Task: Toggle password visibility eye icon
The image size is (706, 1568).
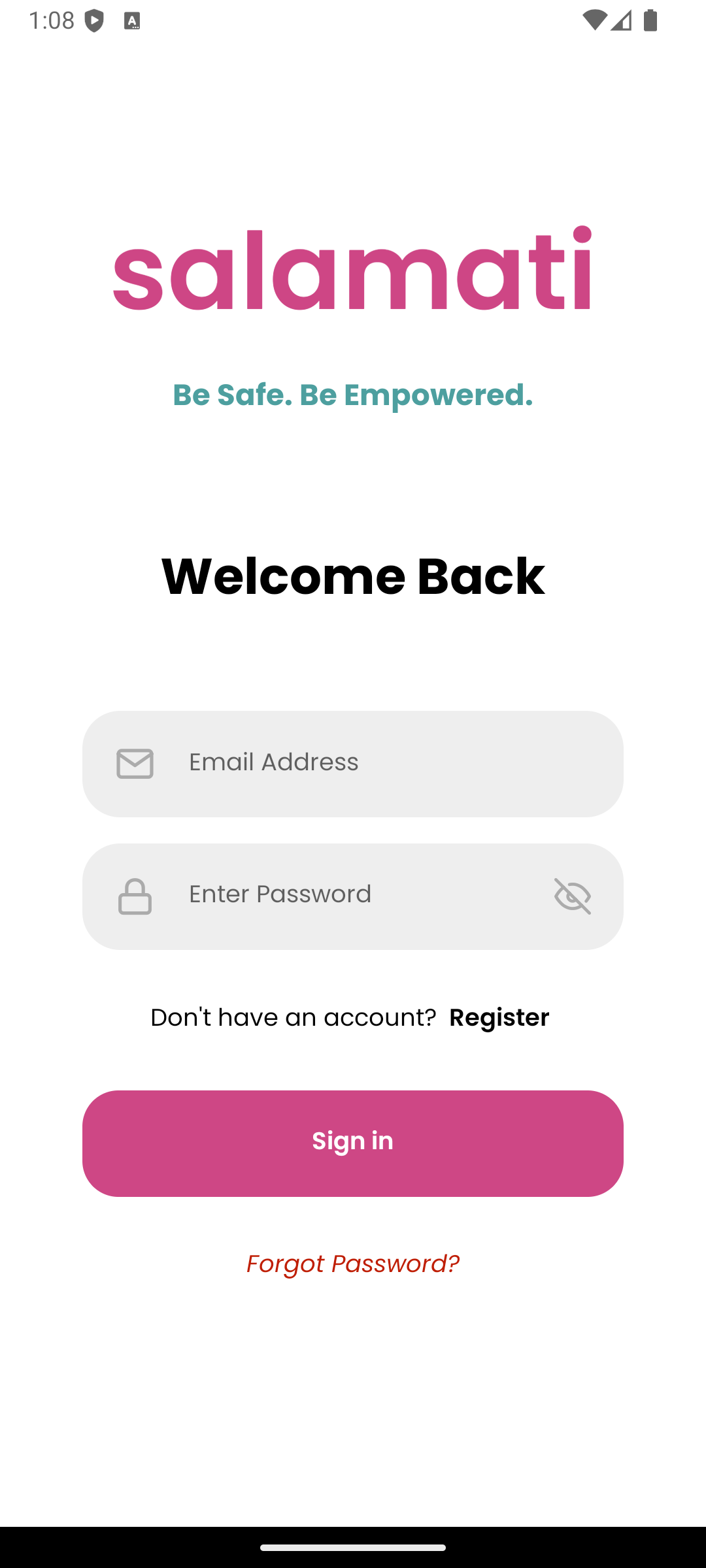Action: [x=573, y=896]
